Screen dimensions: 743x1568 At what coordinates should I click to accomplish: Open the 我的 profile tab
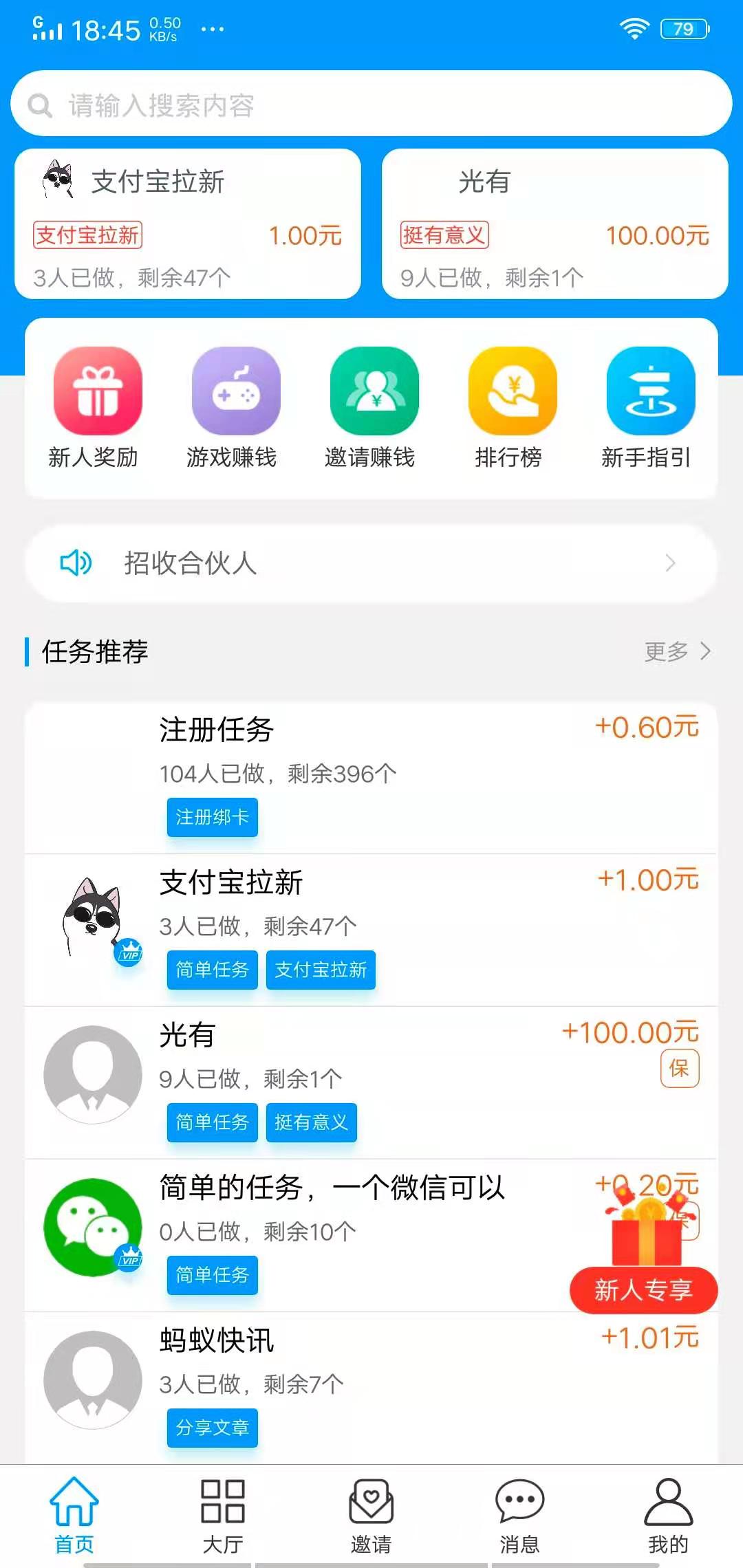pyautogui.click(x=667, y=1510)
